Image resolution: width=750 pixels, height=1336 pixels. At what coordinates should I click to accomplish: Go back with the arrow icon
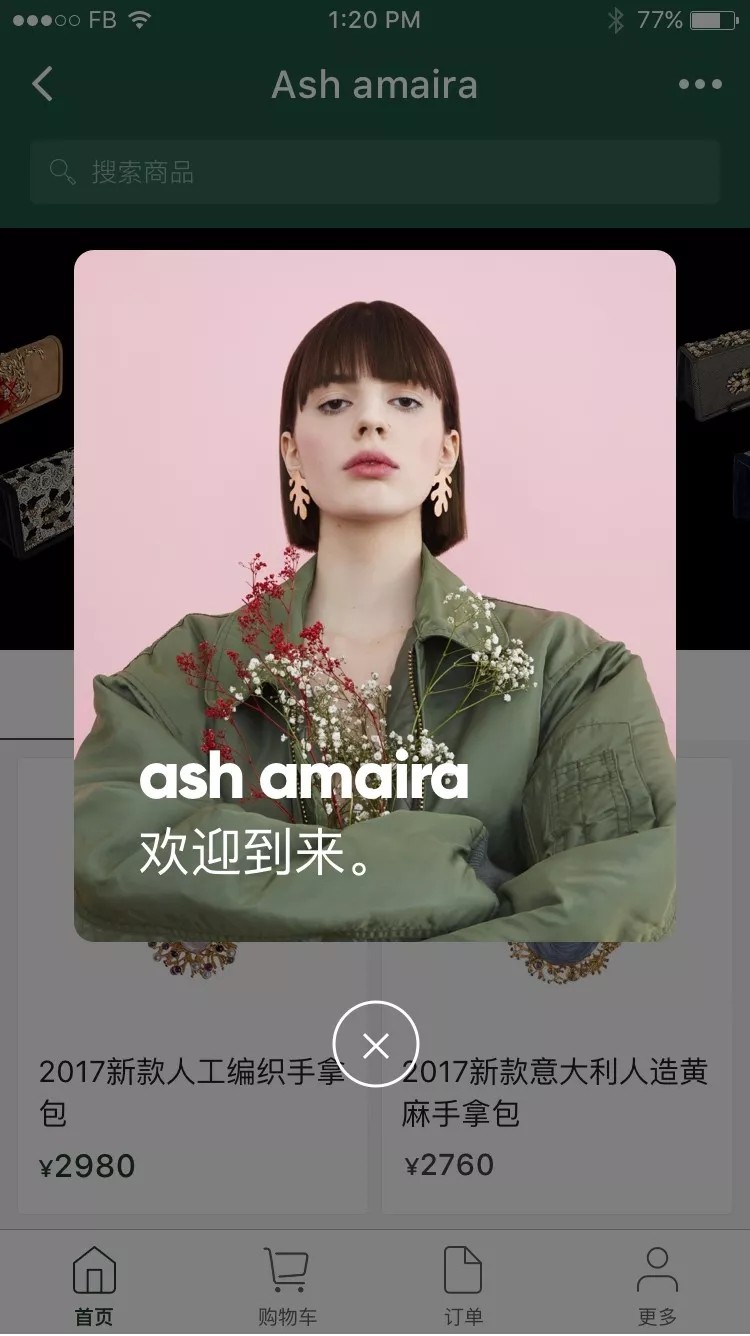[42, 84]
